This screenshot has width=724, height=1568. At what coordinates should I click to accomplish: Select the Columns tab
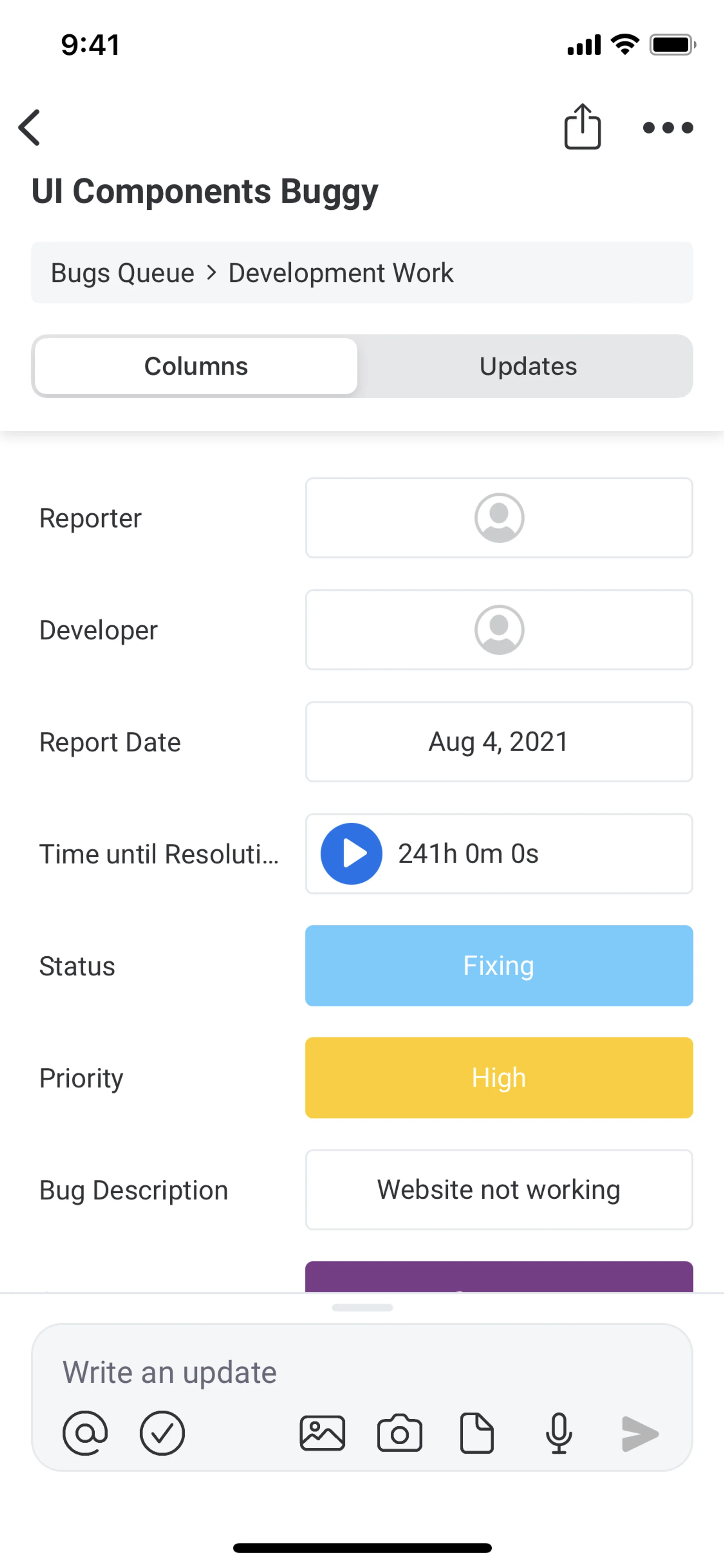coord(196,366)
